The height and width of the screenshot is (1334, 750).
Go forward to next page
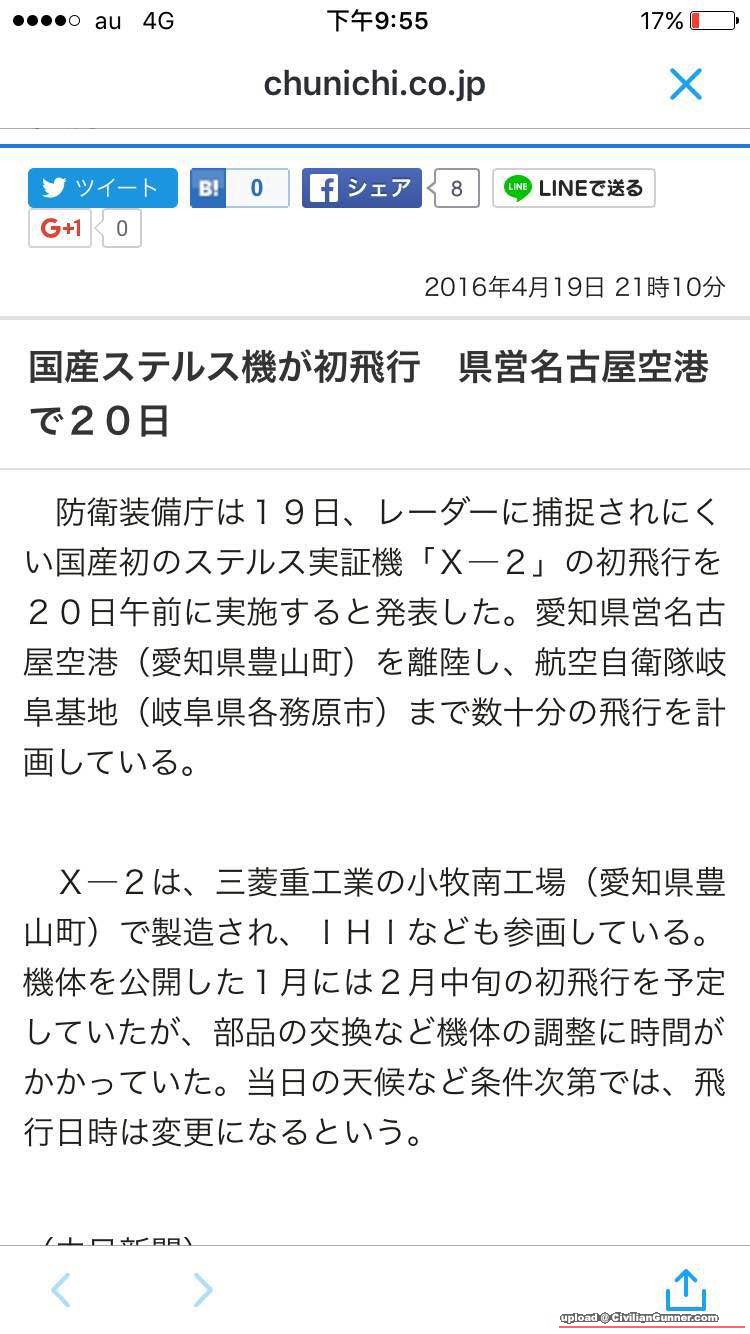click(x=203, y=1290)
